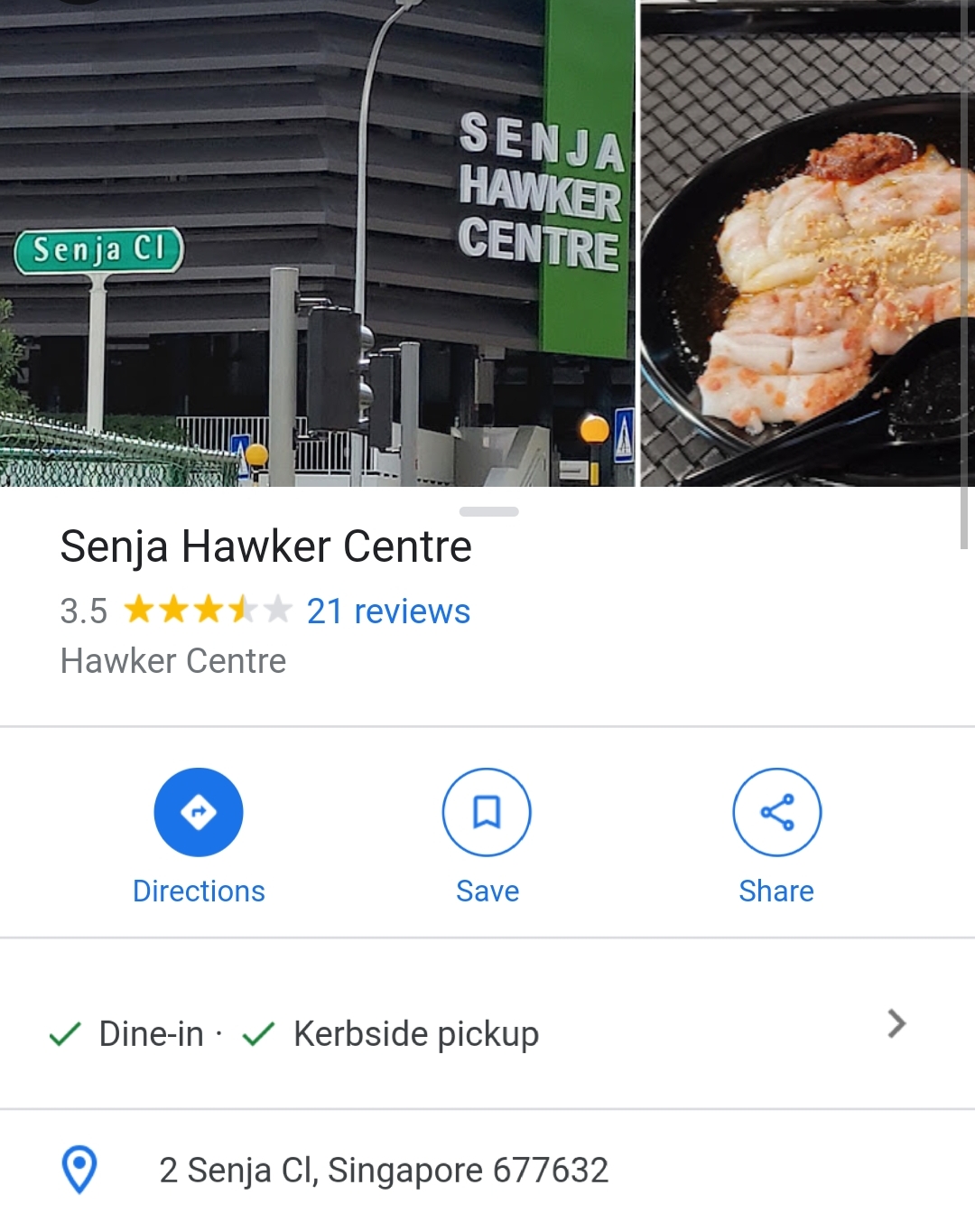Viewport: 975px width, 1232px height.
Task: Open the Senja Hawker Centre building photo
Action: click(x=316, y=244)
